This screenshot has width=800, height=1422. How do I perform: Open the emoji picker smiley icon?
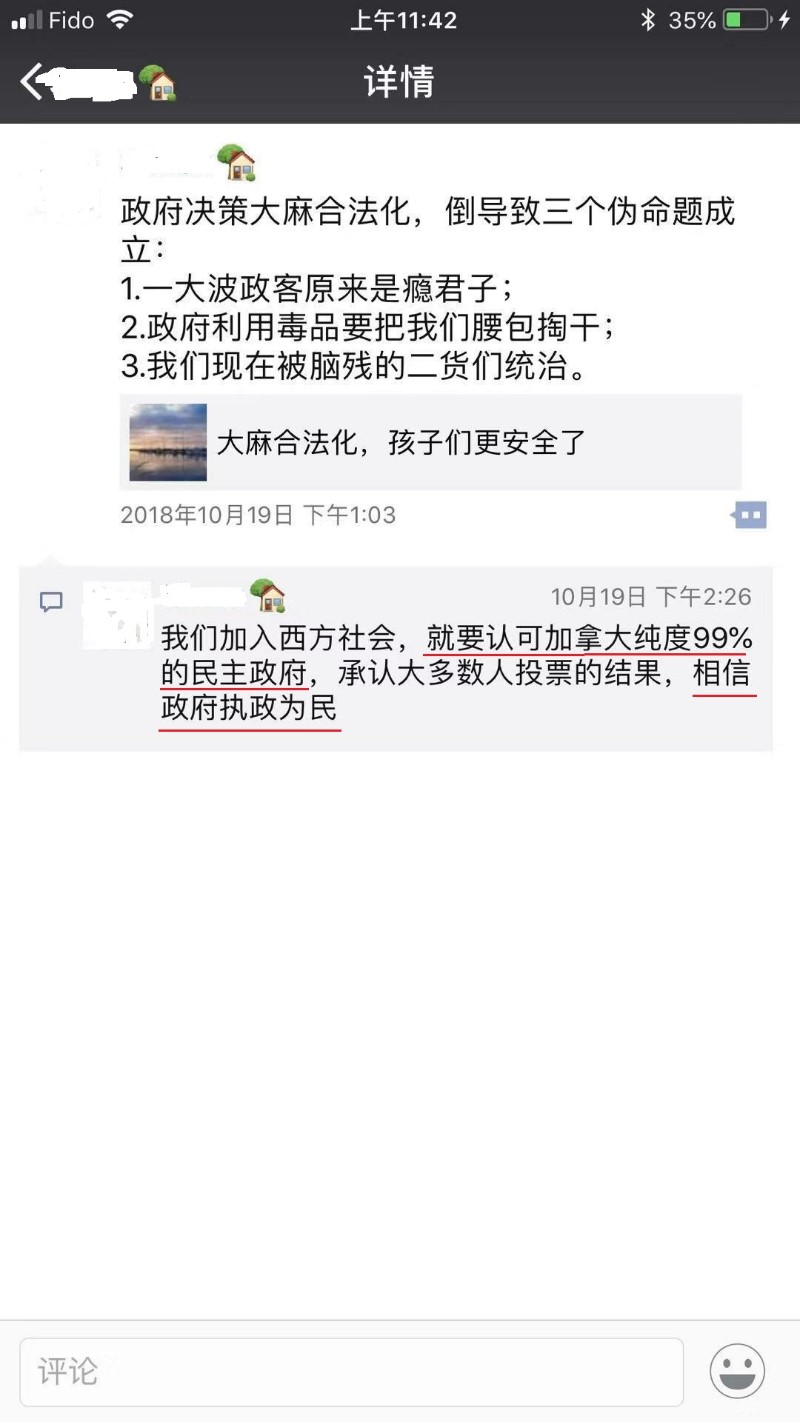tap(737, 1371)
